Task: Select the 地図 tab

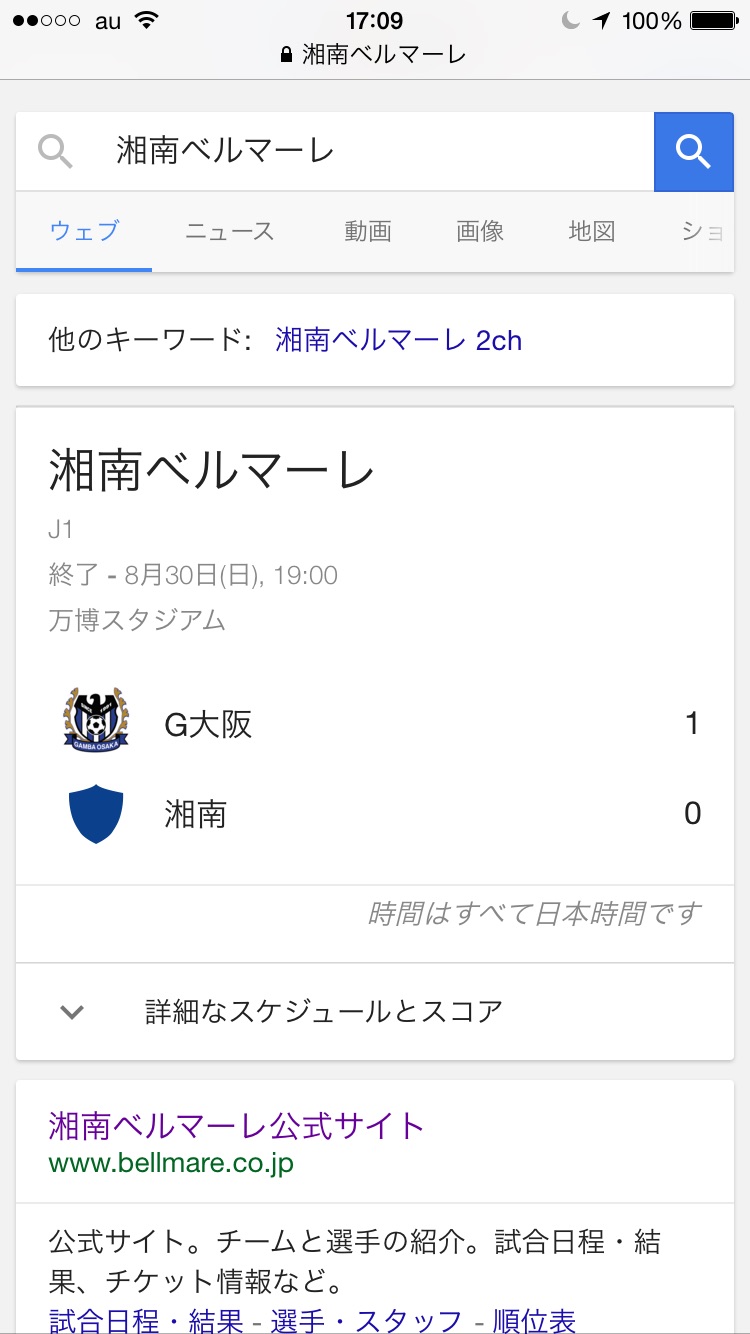Action: click(591, 231)
